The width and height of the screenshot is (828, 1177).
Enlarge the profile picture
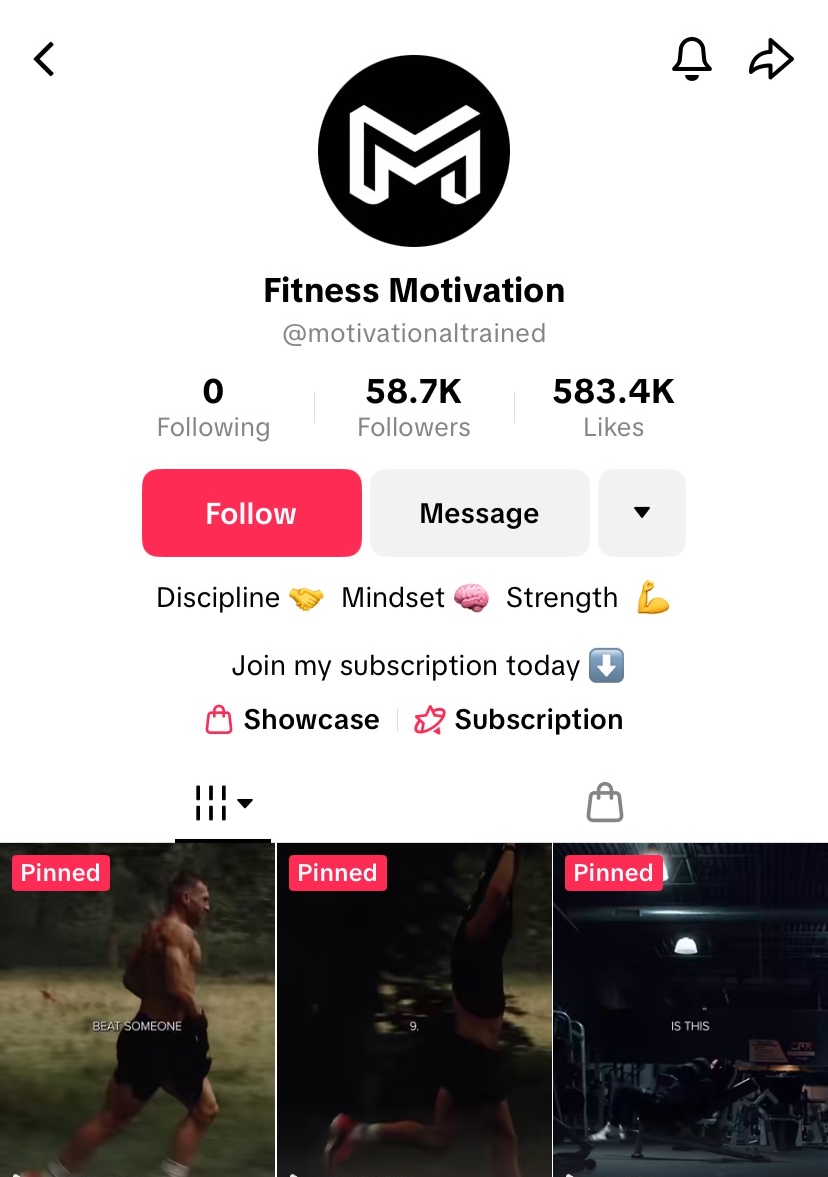pyautogui.click(x=414, y=151)
